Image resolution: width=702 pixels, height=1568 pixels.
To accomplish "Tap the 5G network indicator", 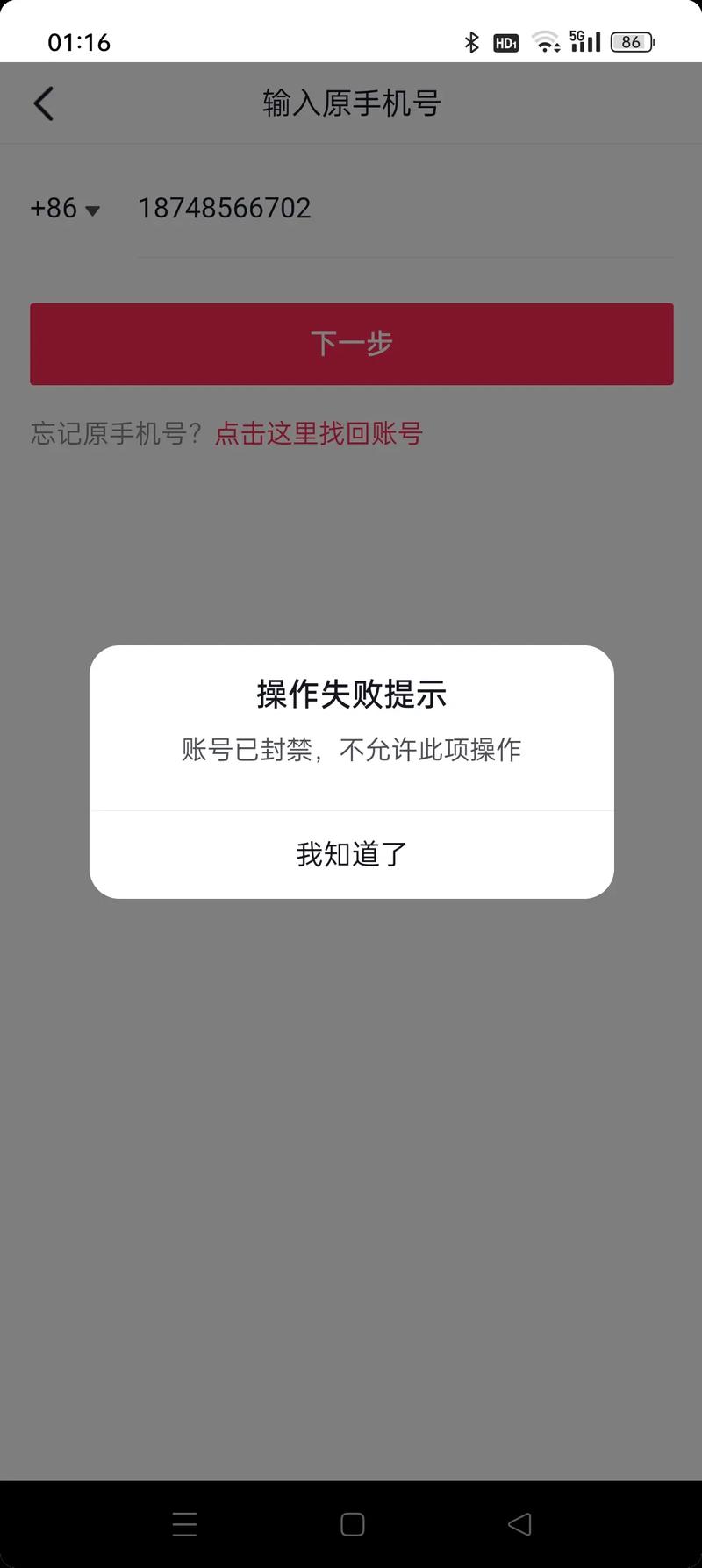I will 574,33.
